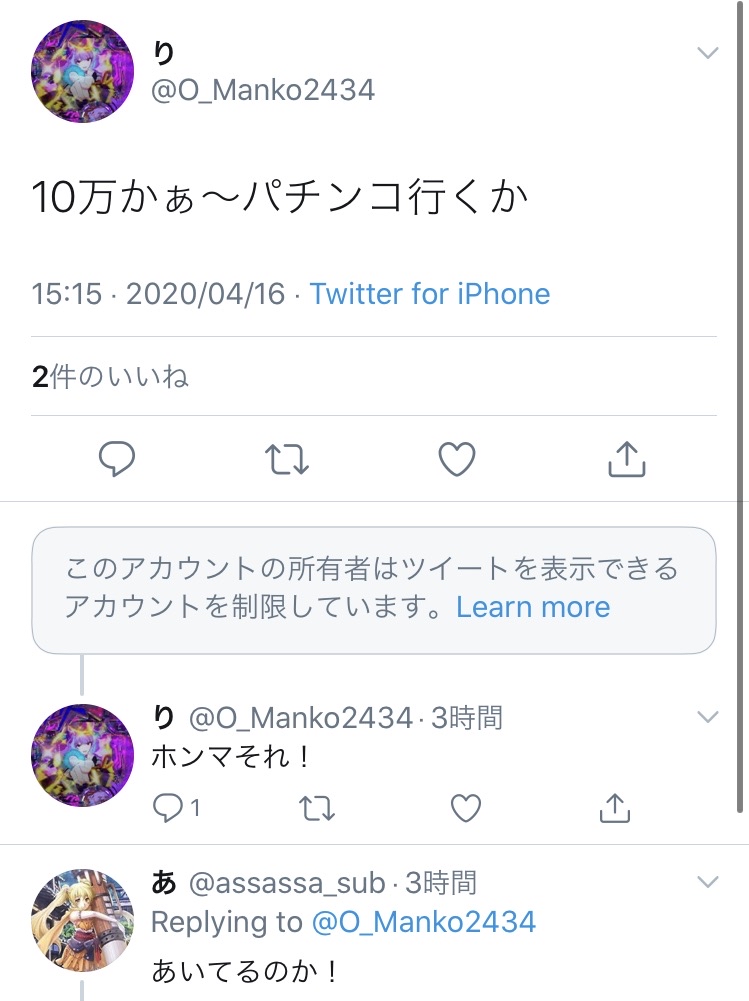
Task: Share the main パチンコ tweet
Action: coord(627,459)
